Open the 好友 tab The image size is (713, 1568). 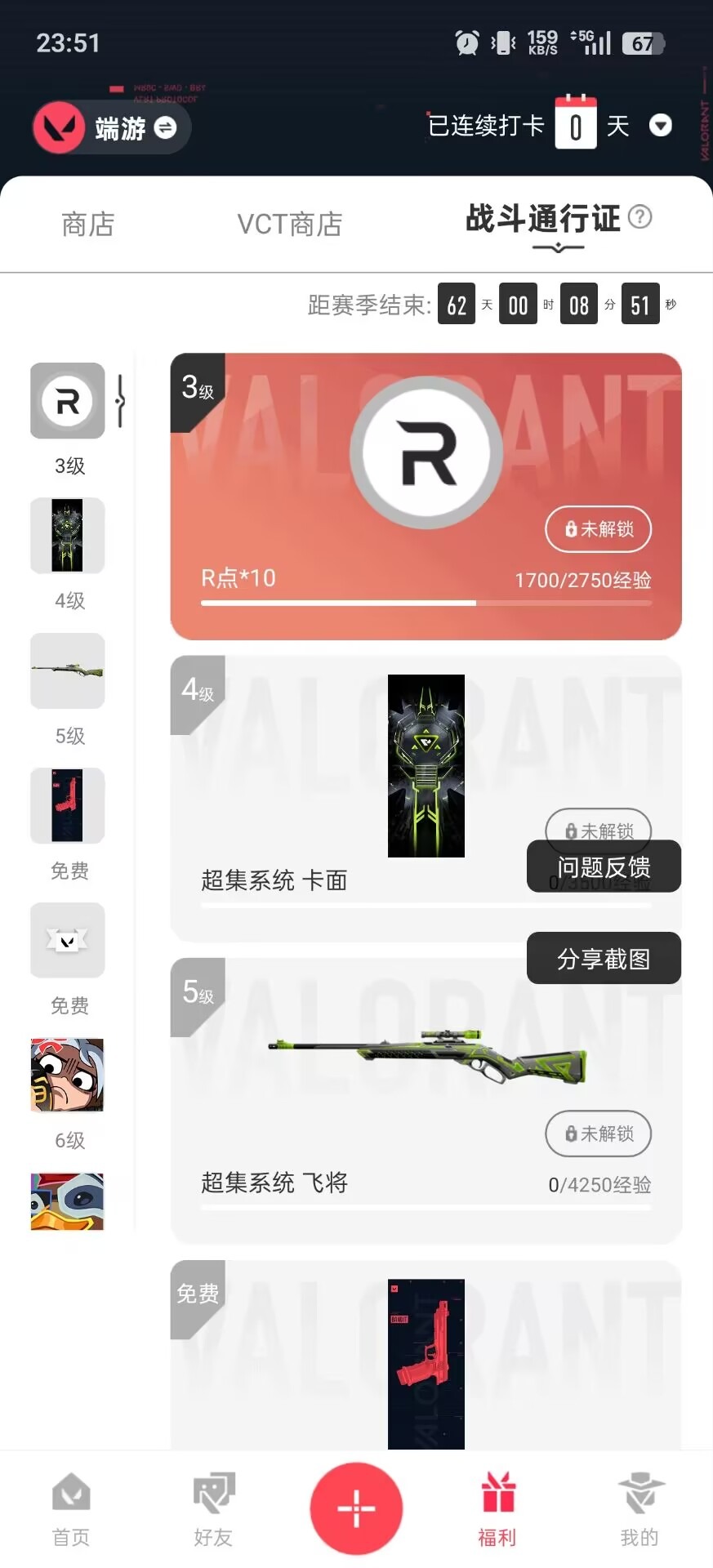[213, 1510]
